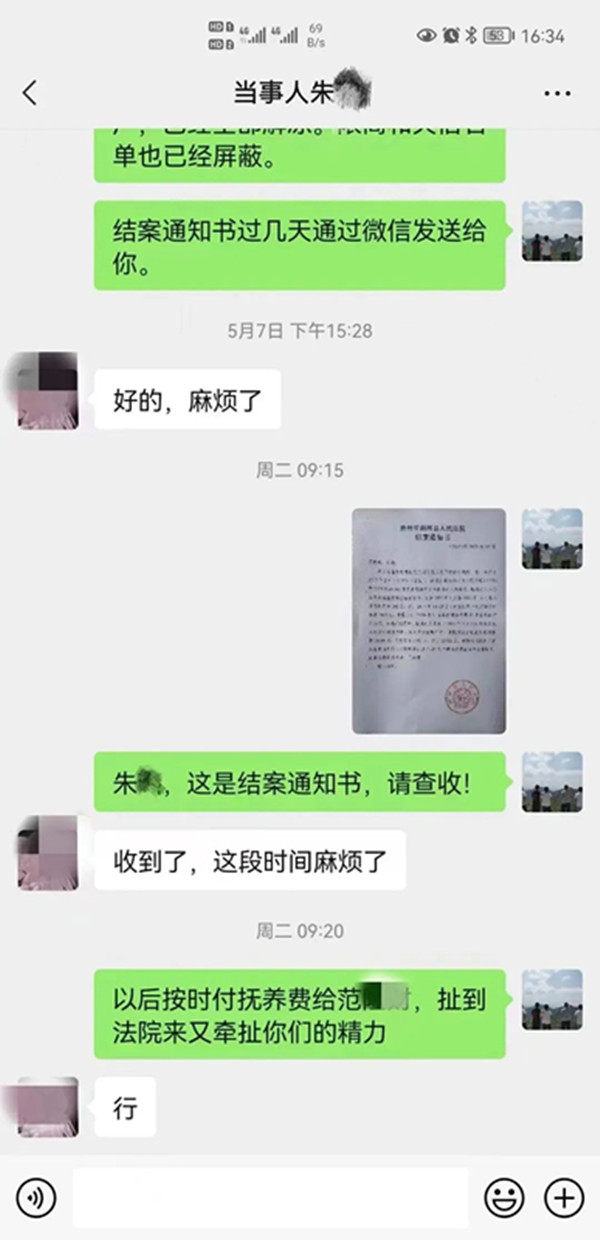Image resolution: width=600 pixels, height=1240 pixels.
Task: Open own avatar beside 结案通知书过几天 message
Action: tap(552, 231)
